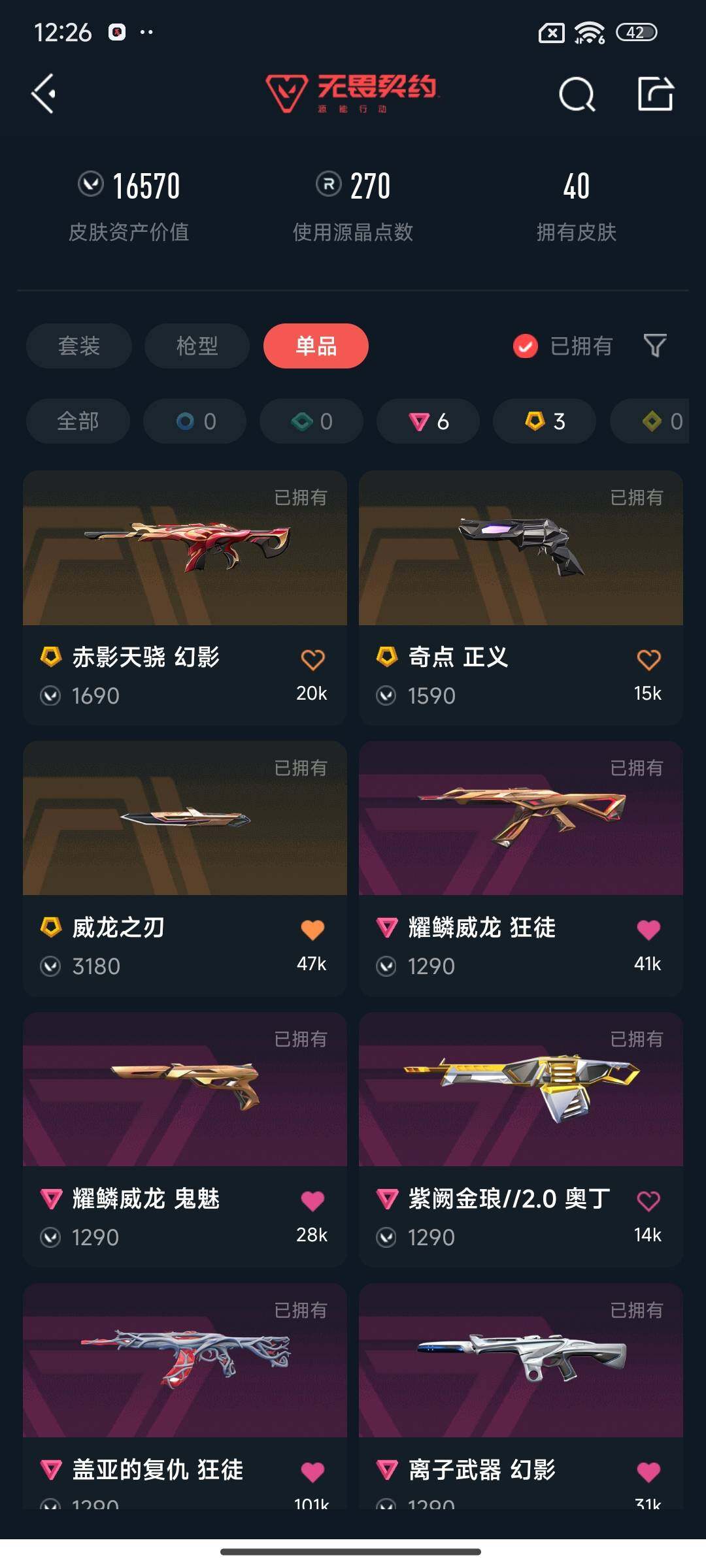This screenshot has width=706, height=1568.
Task: Select the blue rarity filter showing 0
Action: (x=194, y=421)
